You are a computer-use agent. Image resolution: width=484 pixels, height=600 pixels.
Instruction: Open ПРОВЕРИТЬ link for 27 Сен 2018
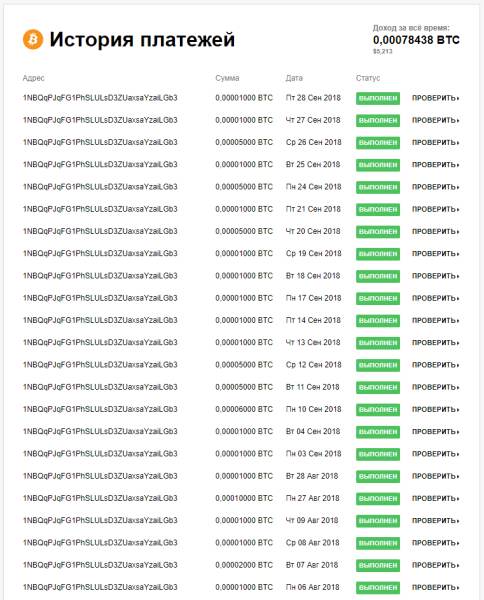pos(435,121)
